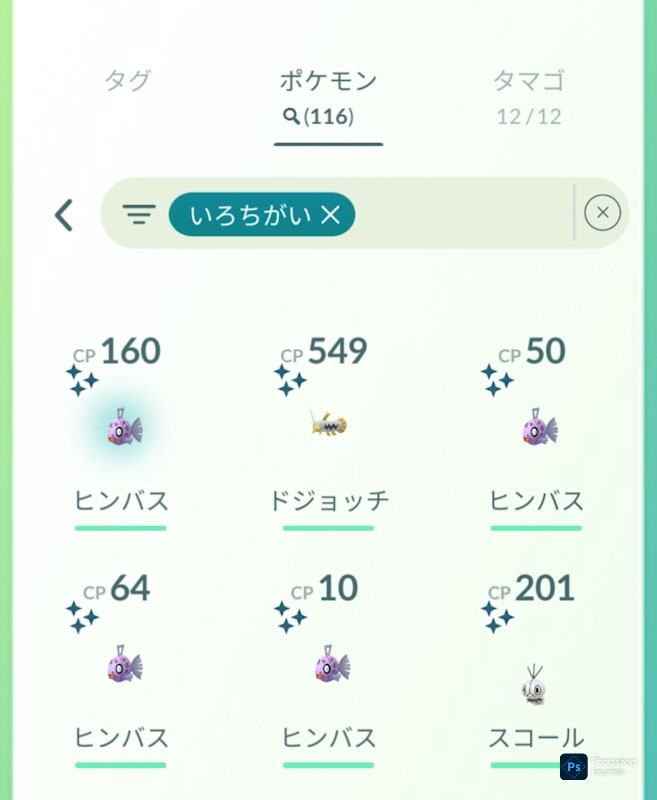657x800 pixels.
Task: Go back with the left arrow
Action: (x=64, y=214)
